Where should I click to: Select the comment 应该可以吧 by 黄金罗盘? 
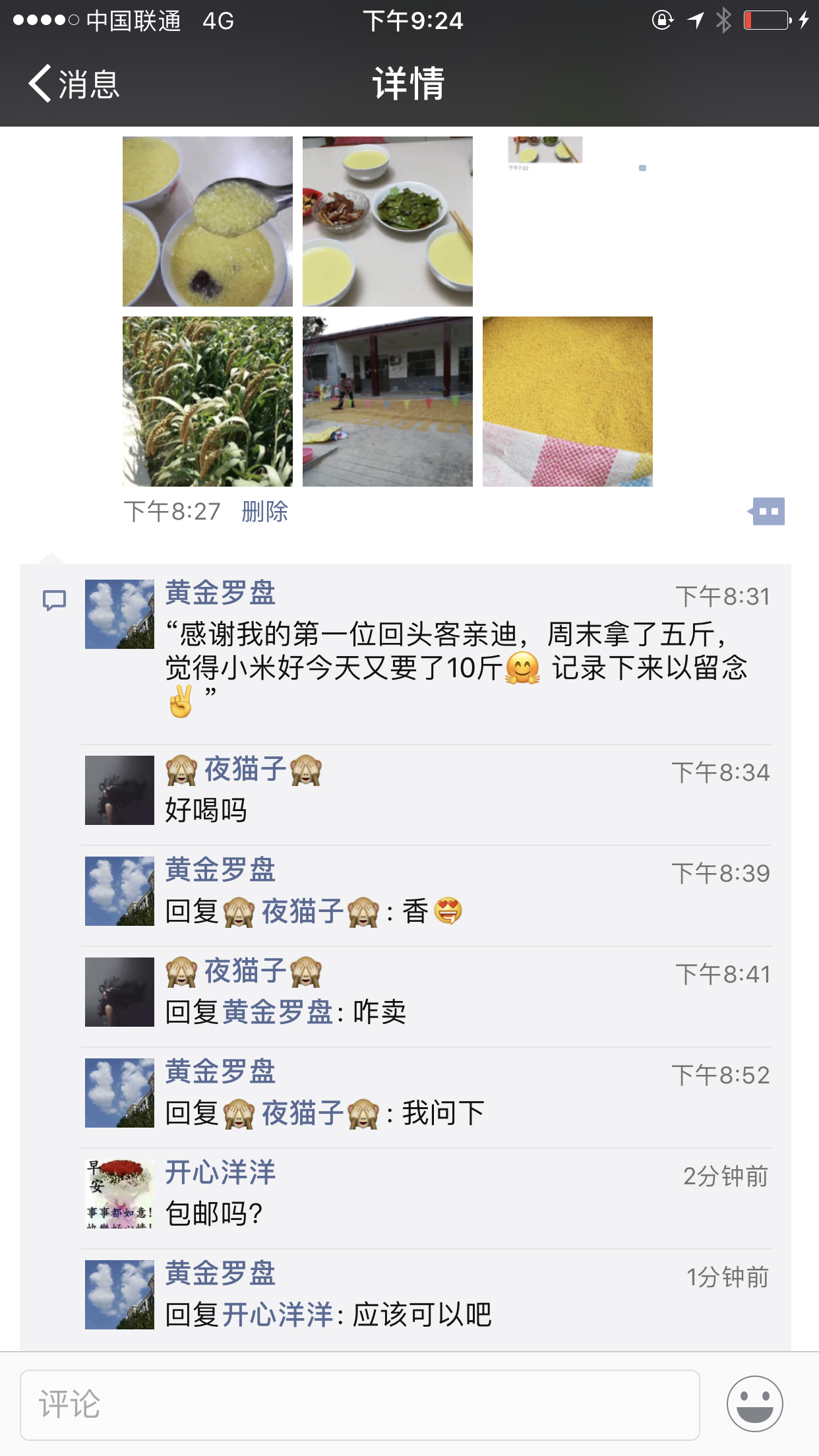click(422, 1315)
